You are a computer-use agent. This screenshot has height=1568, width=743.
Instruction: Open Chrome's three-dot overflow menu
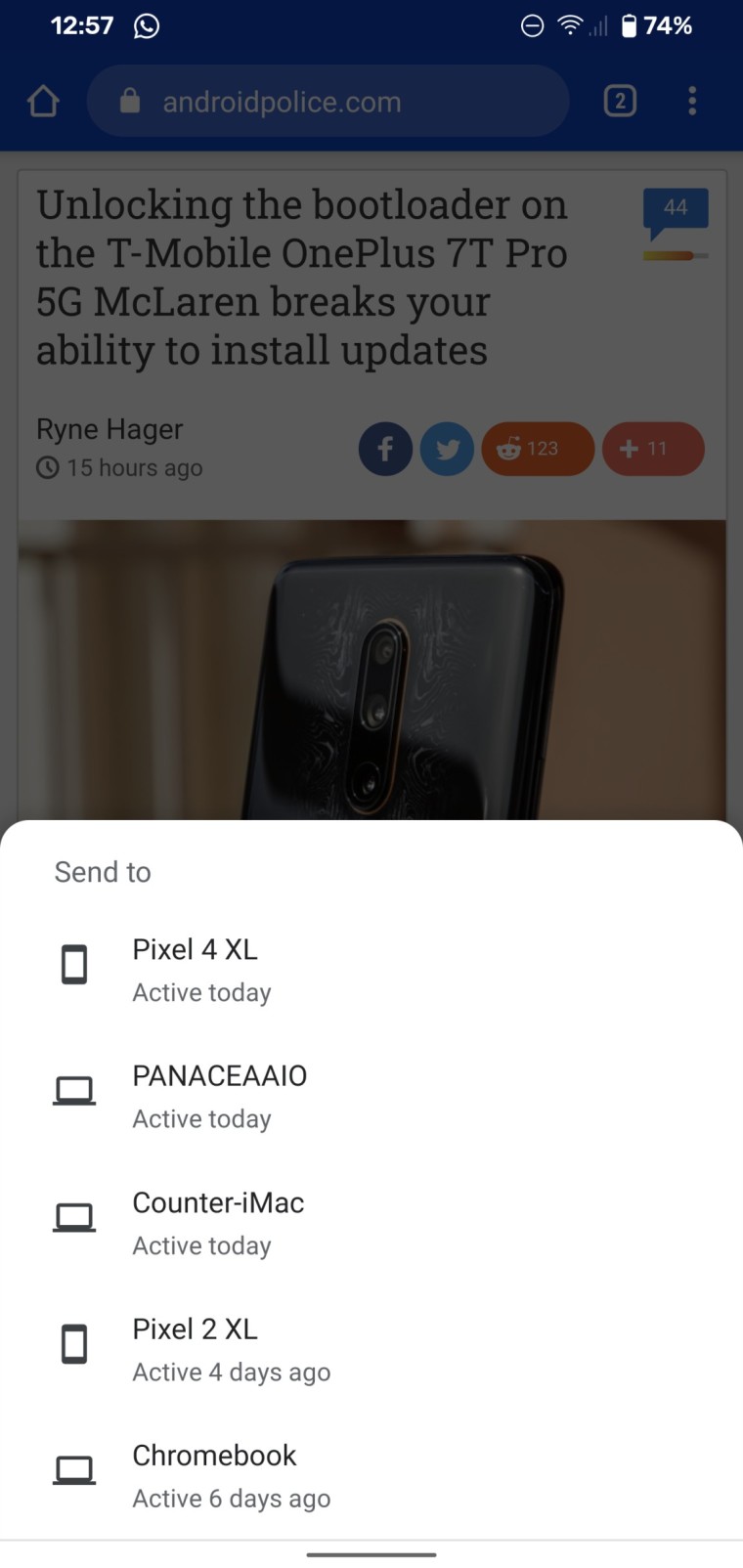pos(692,101)
